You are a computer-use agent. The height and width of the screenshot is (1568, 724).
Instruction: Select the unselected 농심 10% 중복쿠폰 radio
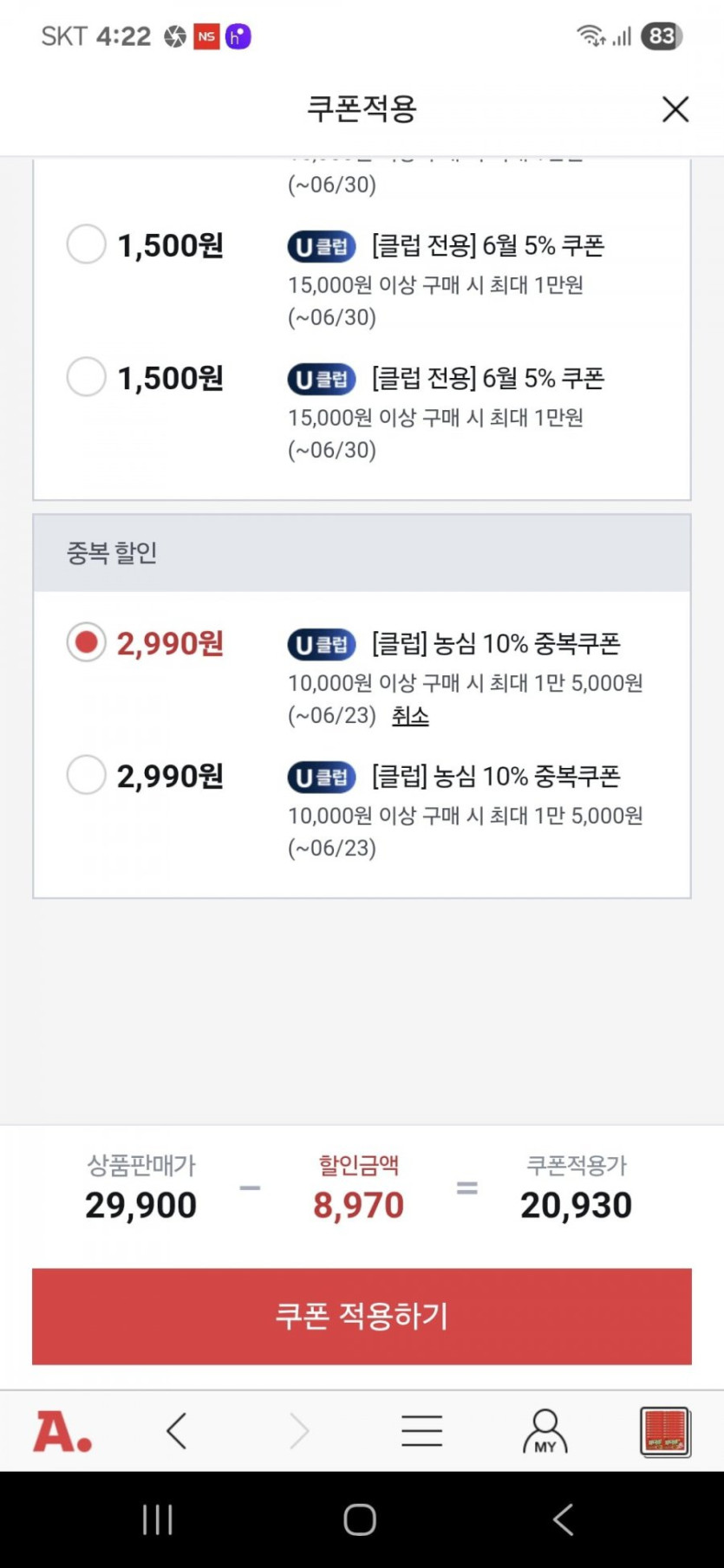coord(87,775)
